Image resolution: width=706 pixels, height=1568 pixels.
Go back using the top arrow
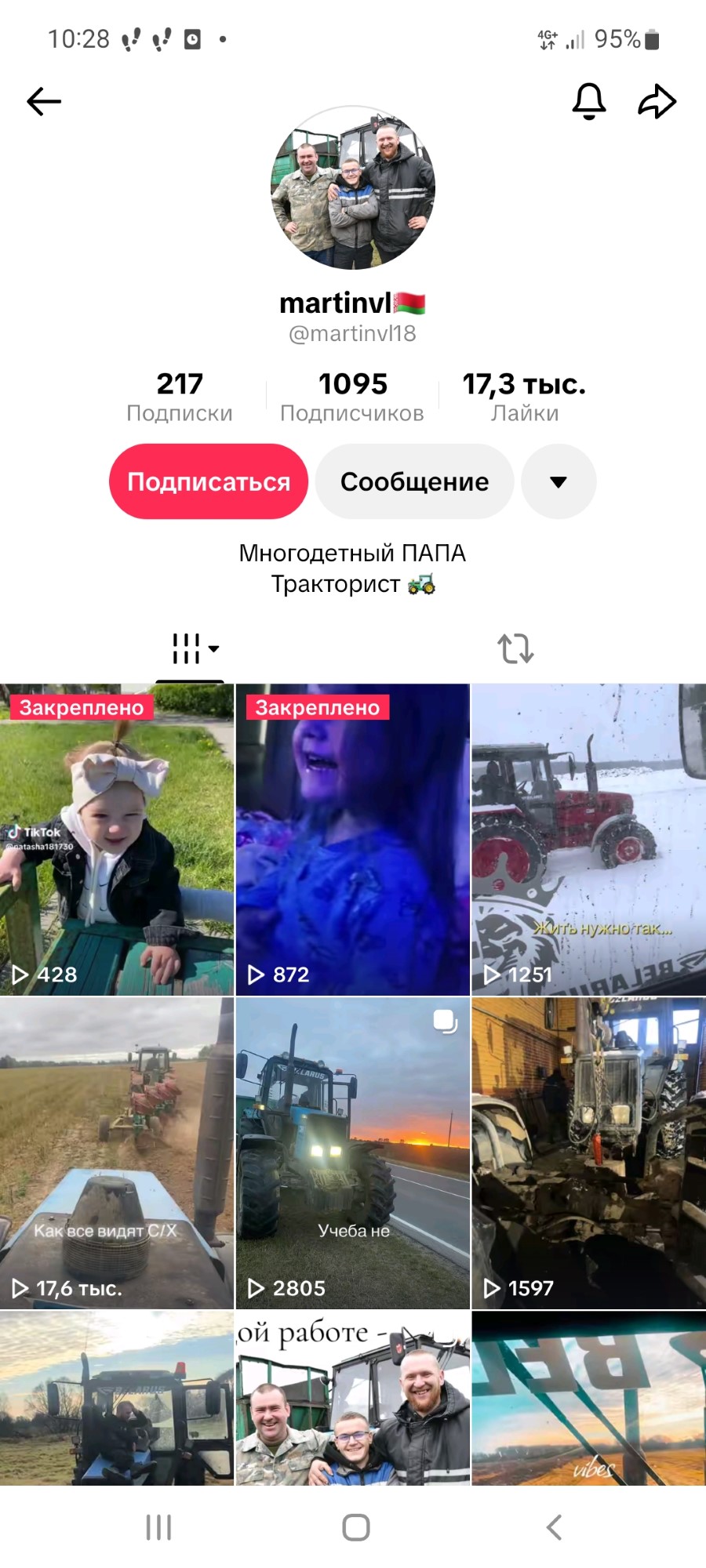click(x=44, y=101)
